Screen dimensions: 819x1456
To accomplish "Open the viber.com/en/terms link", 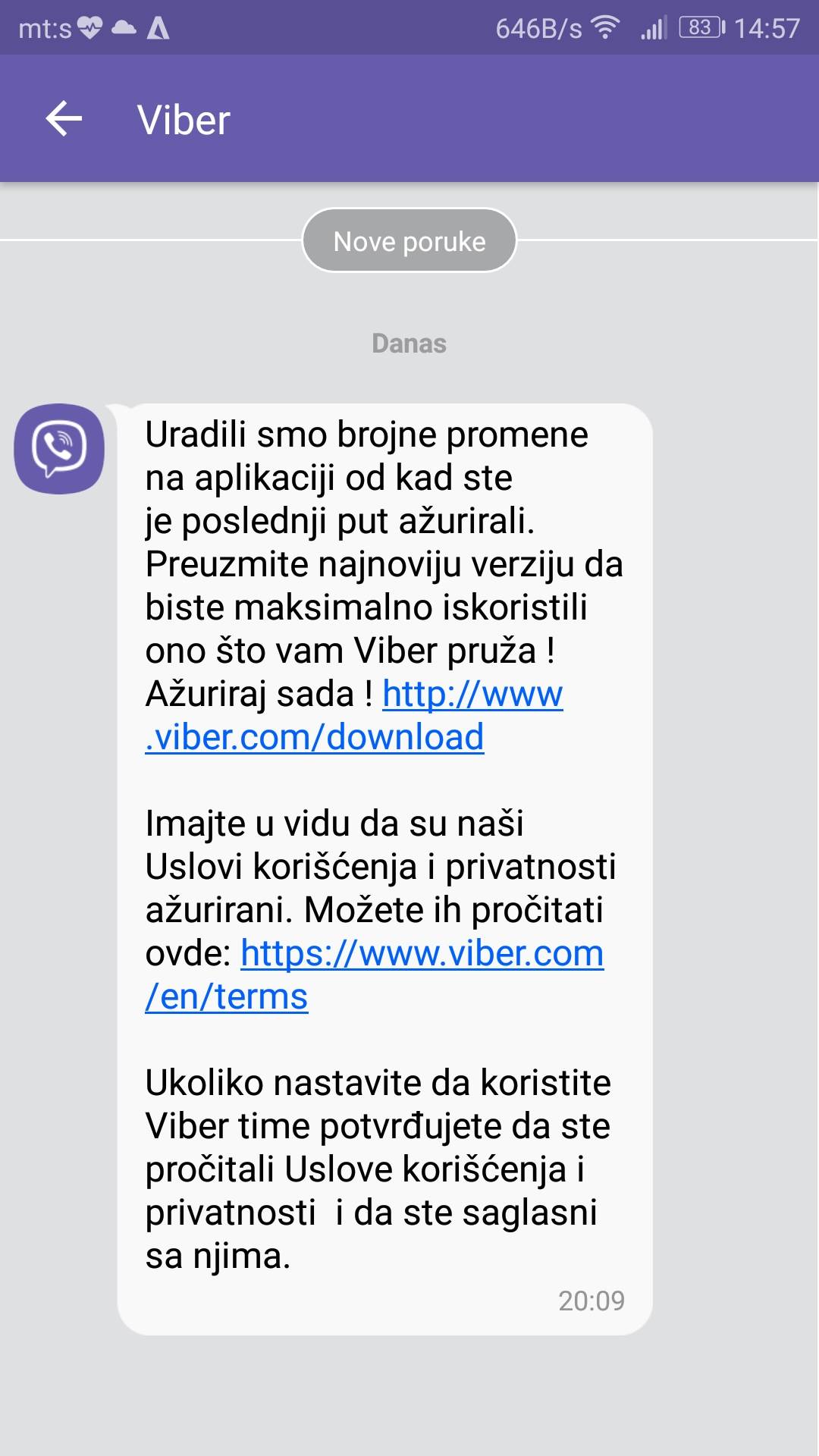I will pos(422,953).
